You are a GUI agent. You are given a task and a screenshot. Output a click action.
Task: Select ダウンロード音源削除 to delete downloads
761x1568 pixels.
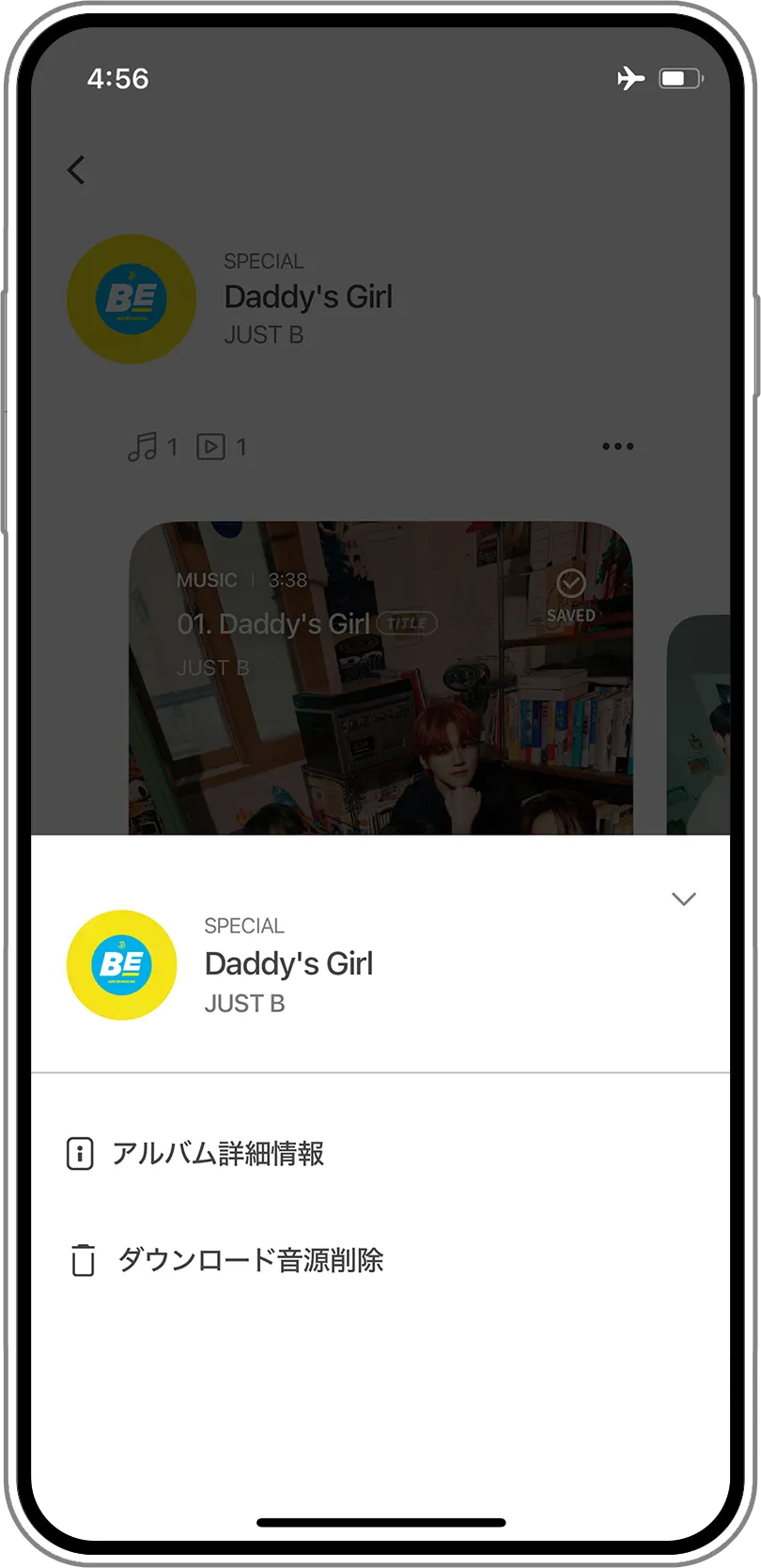249,1260
